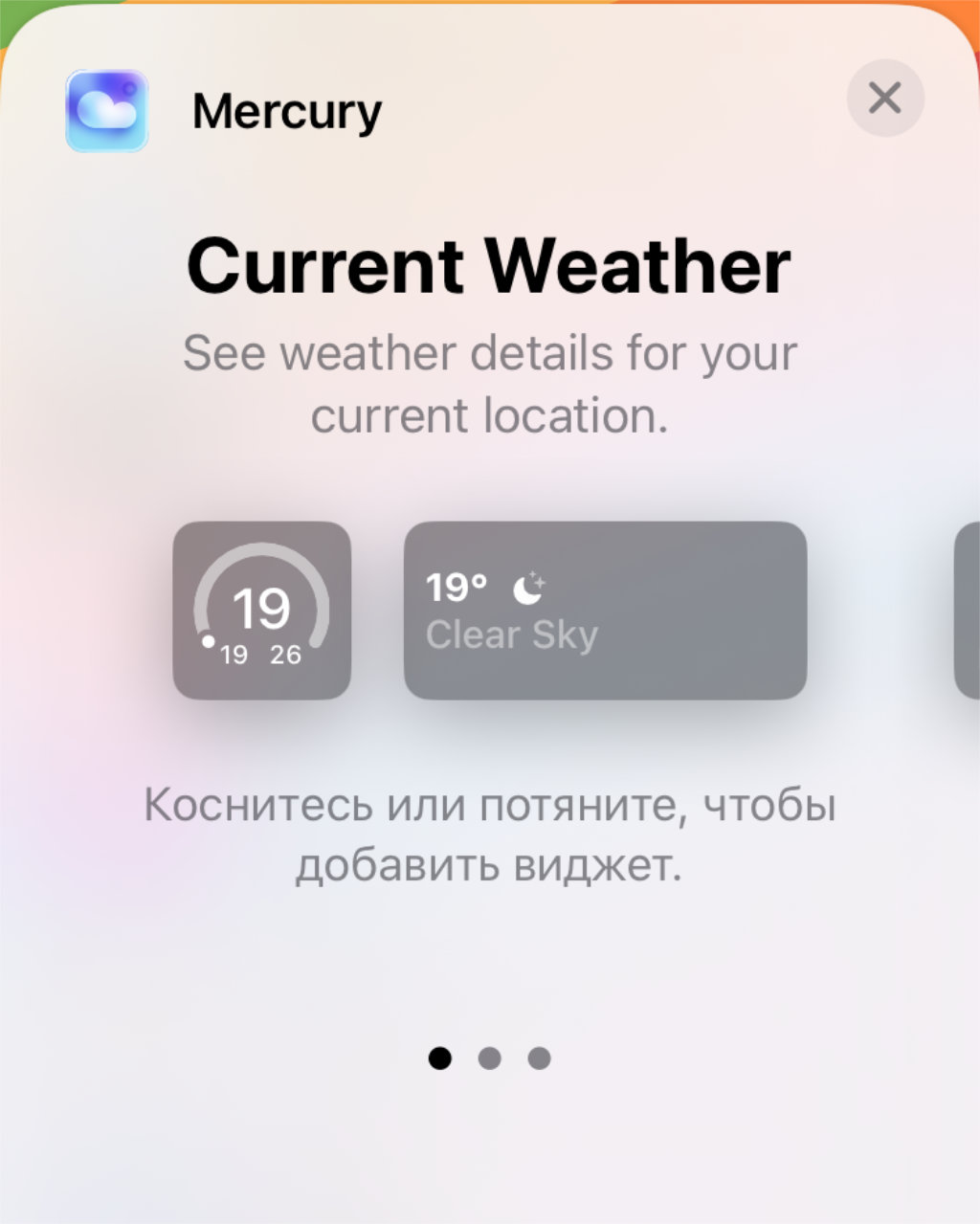Add the 19° Clear Sky rectangular widget
The height and width of the screenshot is (1224, 980).
pyautogui.click(x=605, y=610)
